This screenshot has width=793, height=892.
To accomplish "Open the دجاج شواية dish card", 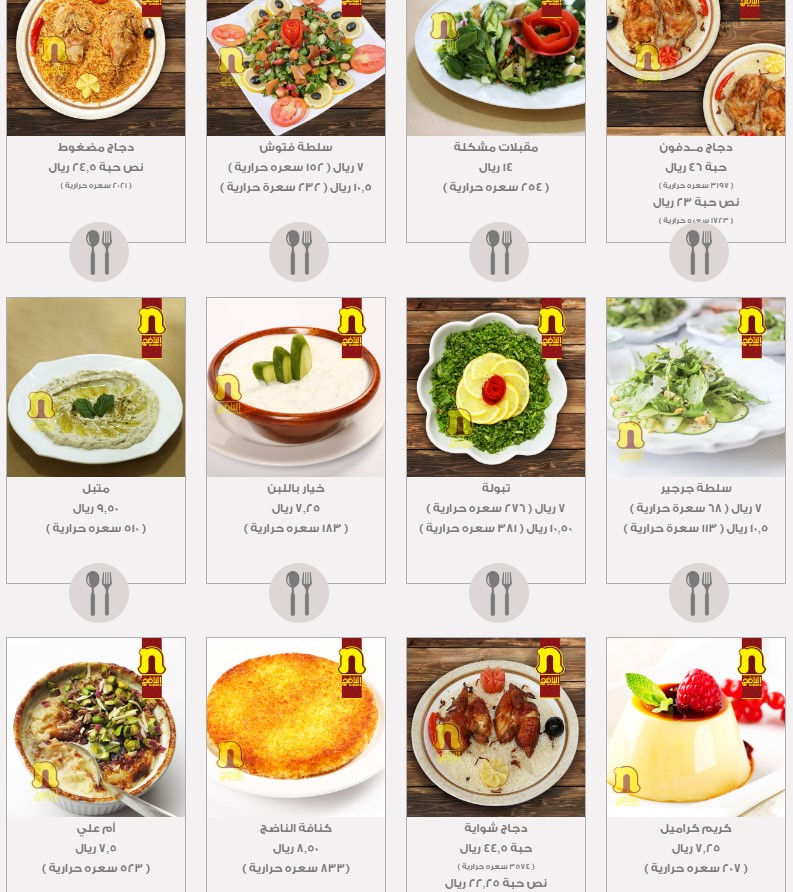I will (x=496, y=727).
